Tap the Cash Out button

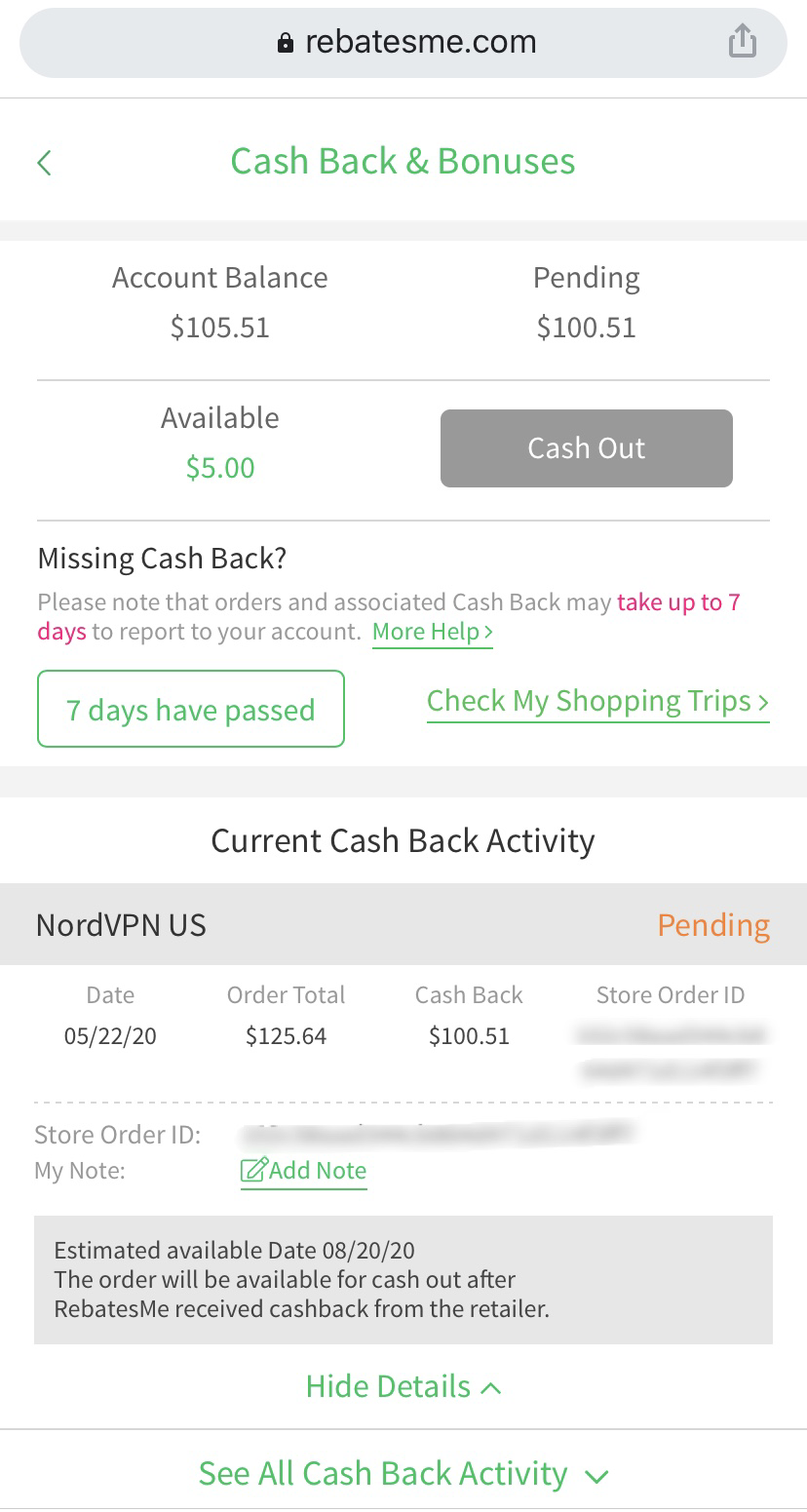pos(586,447)
